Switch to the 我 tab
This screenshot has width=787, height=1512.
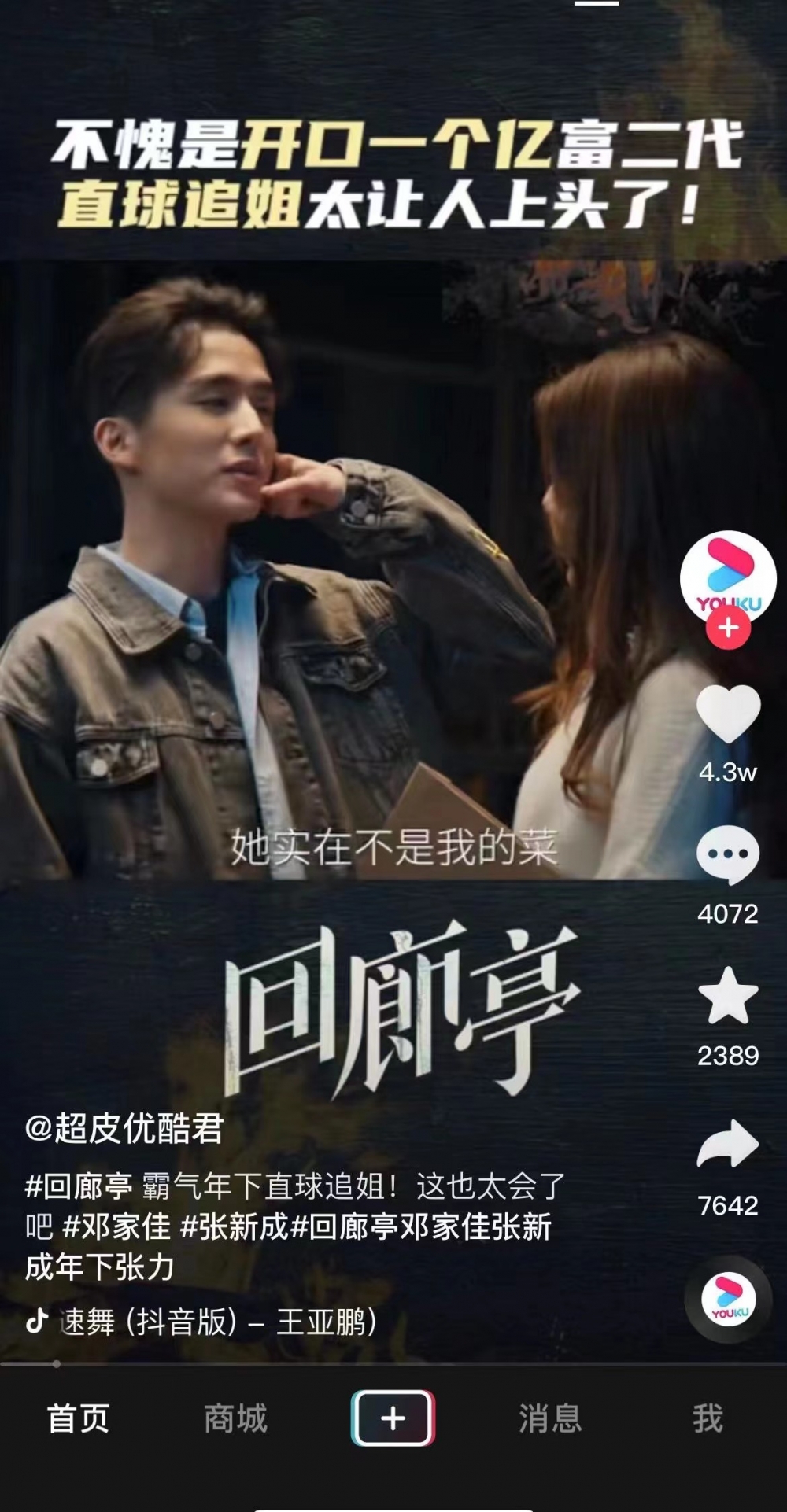click(x=708, y=1418)
